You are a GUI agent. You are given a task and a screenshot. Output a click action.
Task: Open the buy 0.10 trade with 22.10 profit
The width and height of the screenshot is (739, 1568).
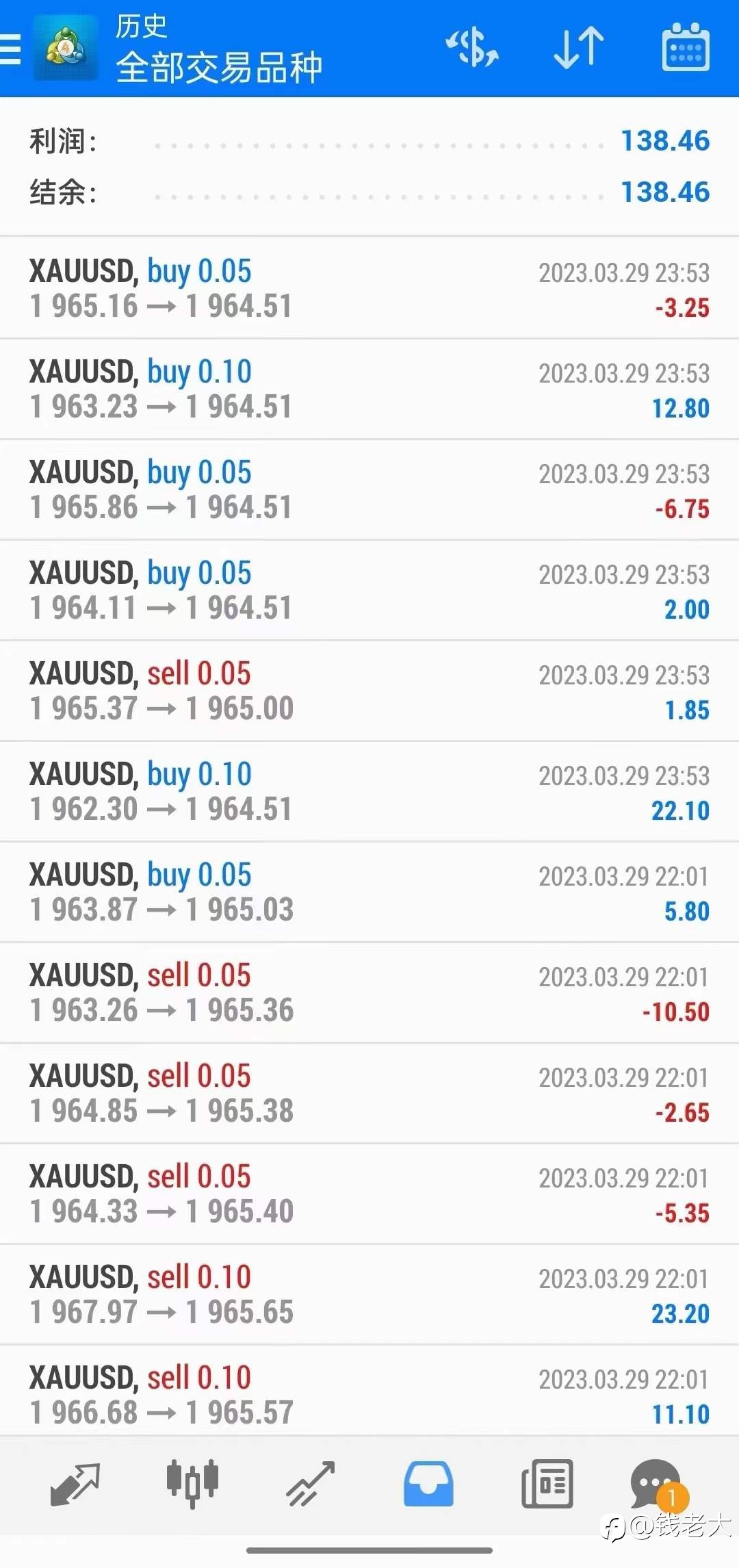coord(369,791)
